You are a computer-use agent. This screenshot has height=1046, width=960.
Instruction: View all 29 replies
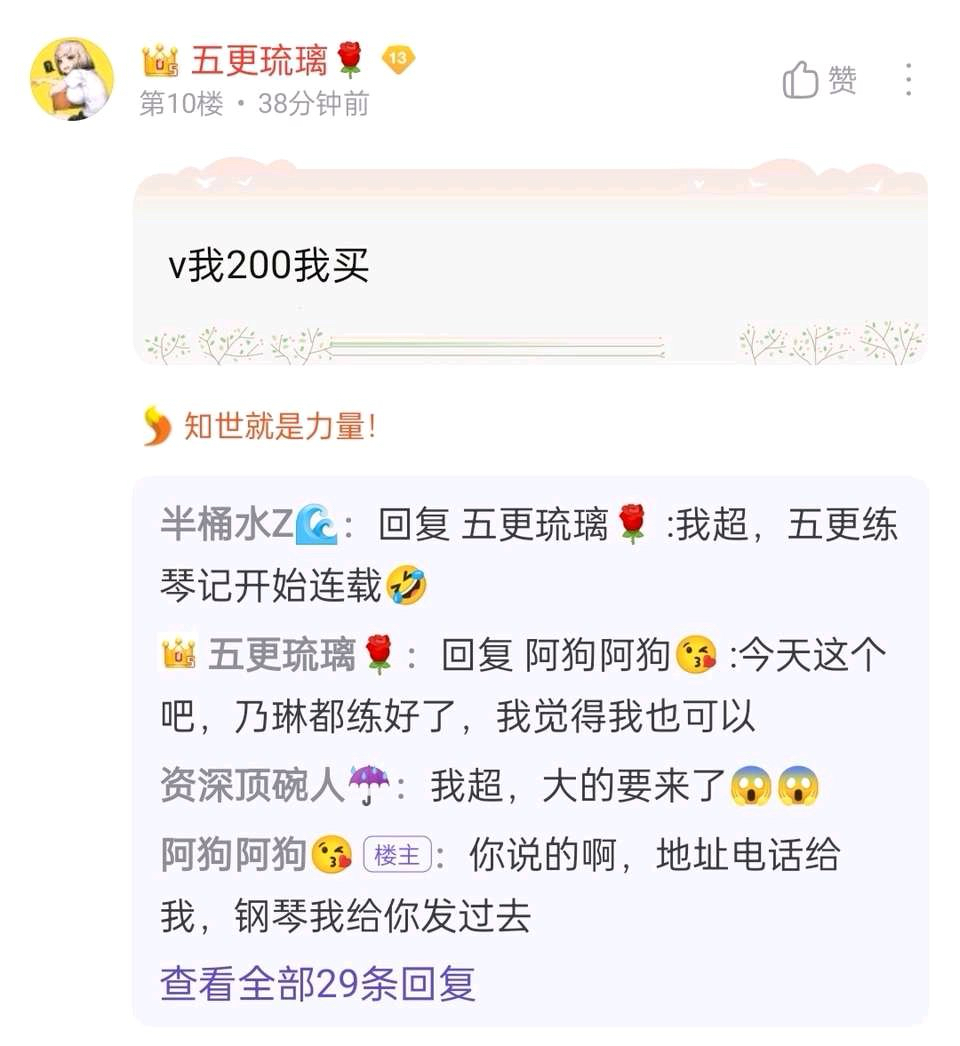pyautogui.click(x=317, y=983)
